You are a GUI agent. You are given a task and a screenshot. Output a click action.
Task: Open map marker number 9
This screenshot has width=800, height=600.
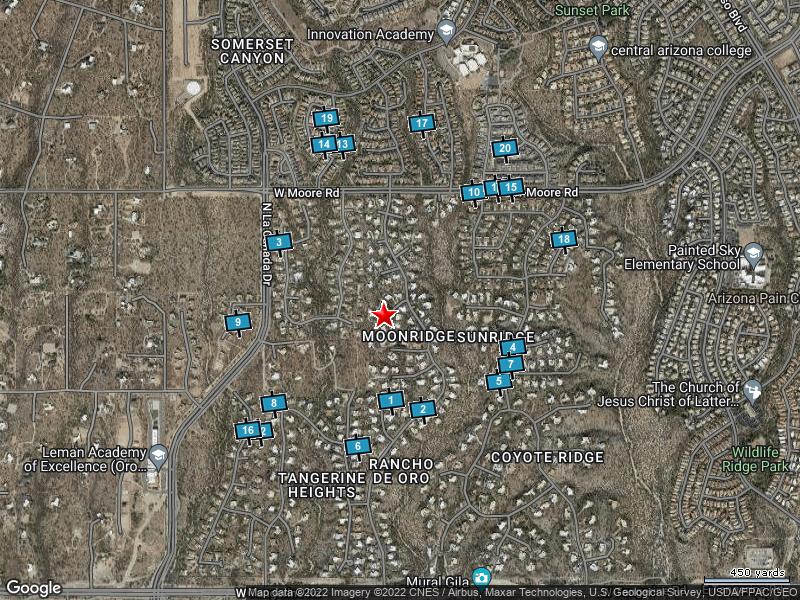tap(238, 323)
